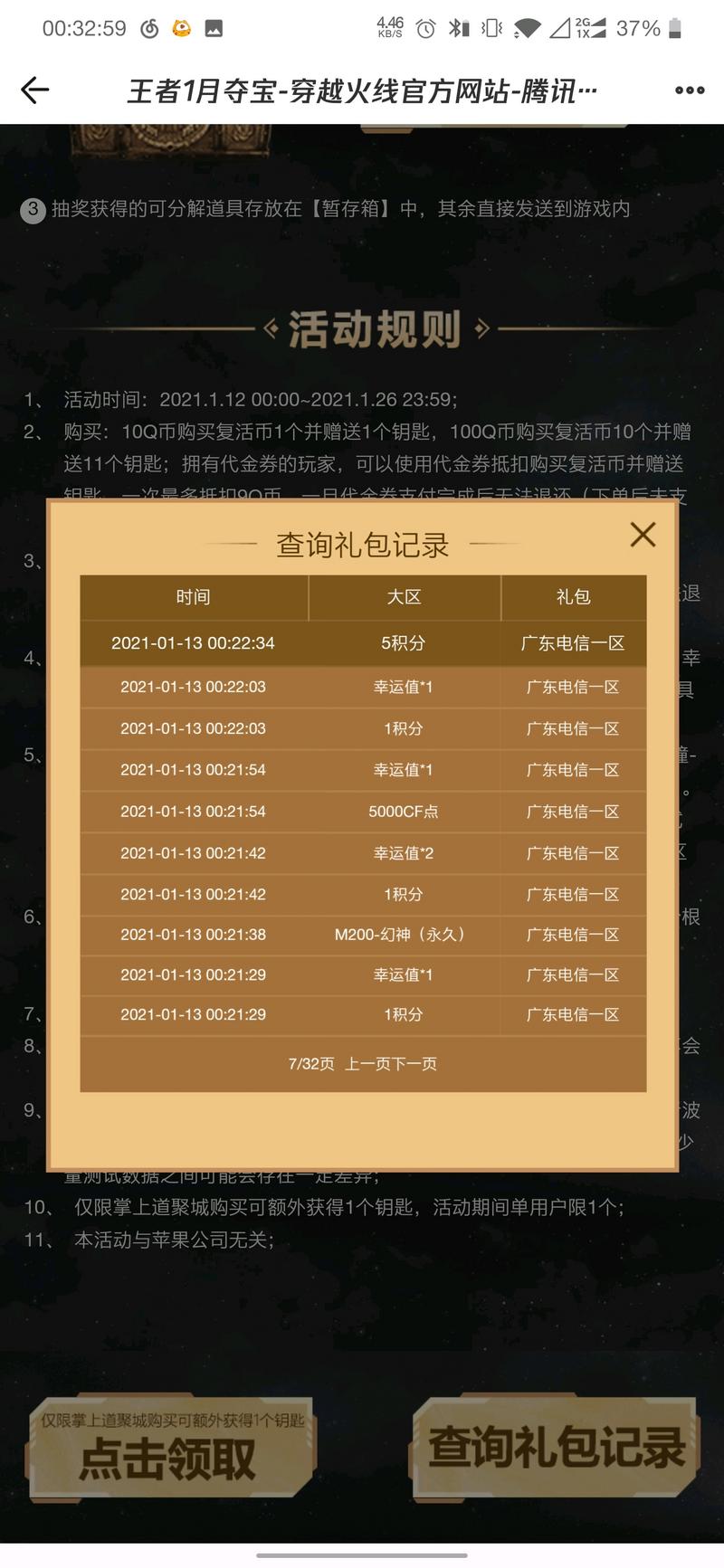Tap 点击领取 to claim the key
This screenshot has height=1568, width=724.
click(x=170, y=1448)
